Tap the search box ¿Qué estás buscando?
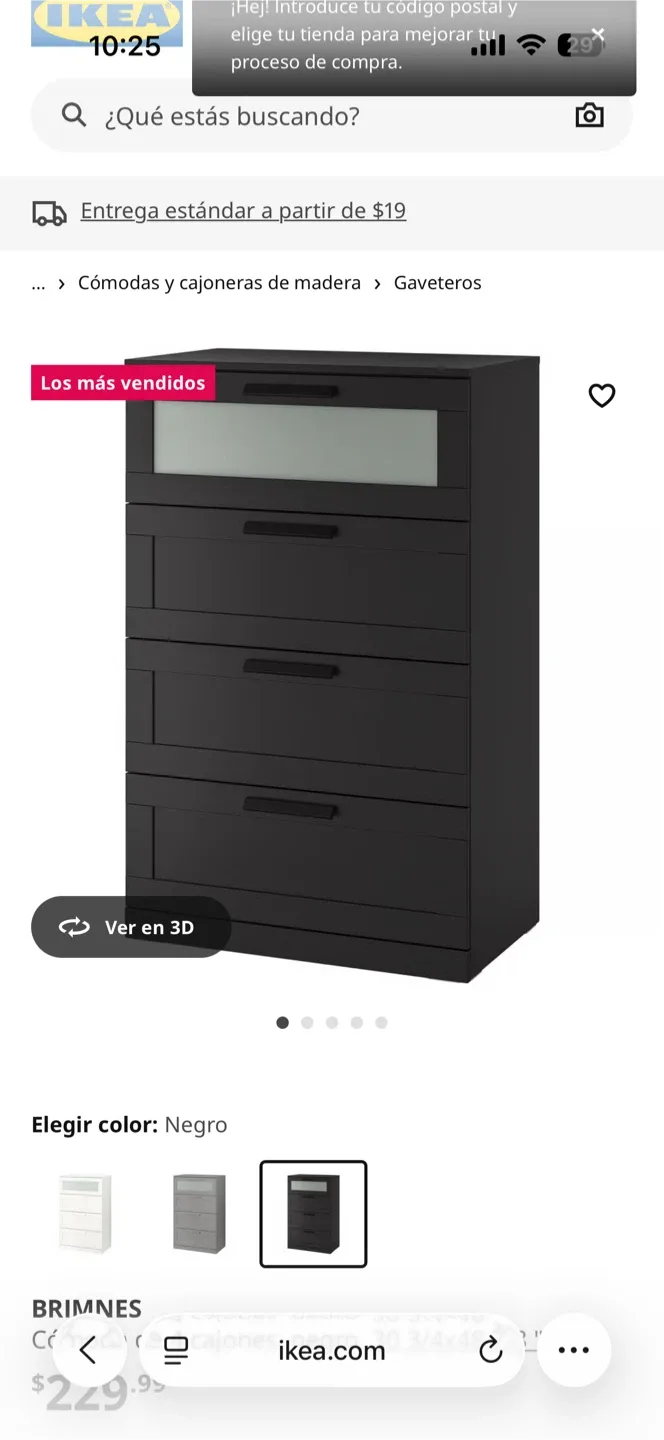The image size is (664, 1440). (x=300, y=117)
